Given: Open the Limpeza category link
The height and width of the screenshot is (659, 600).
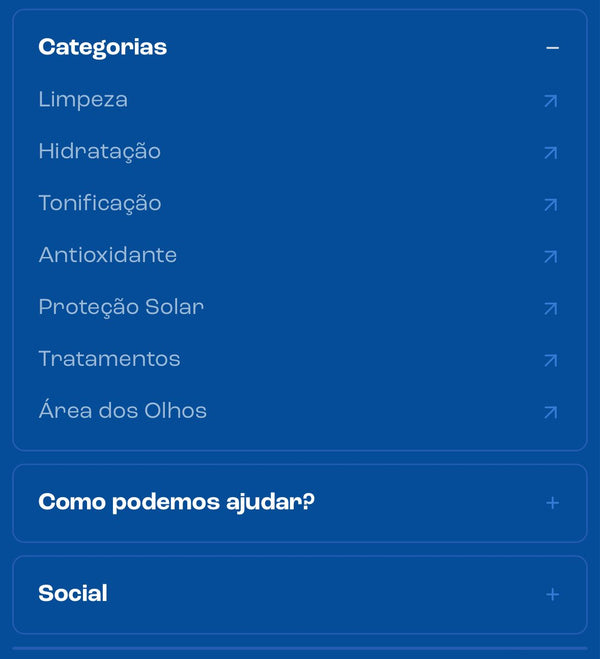Looking at the screenshot, I should (x=83, y=100).
